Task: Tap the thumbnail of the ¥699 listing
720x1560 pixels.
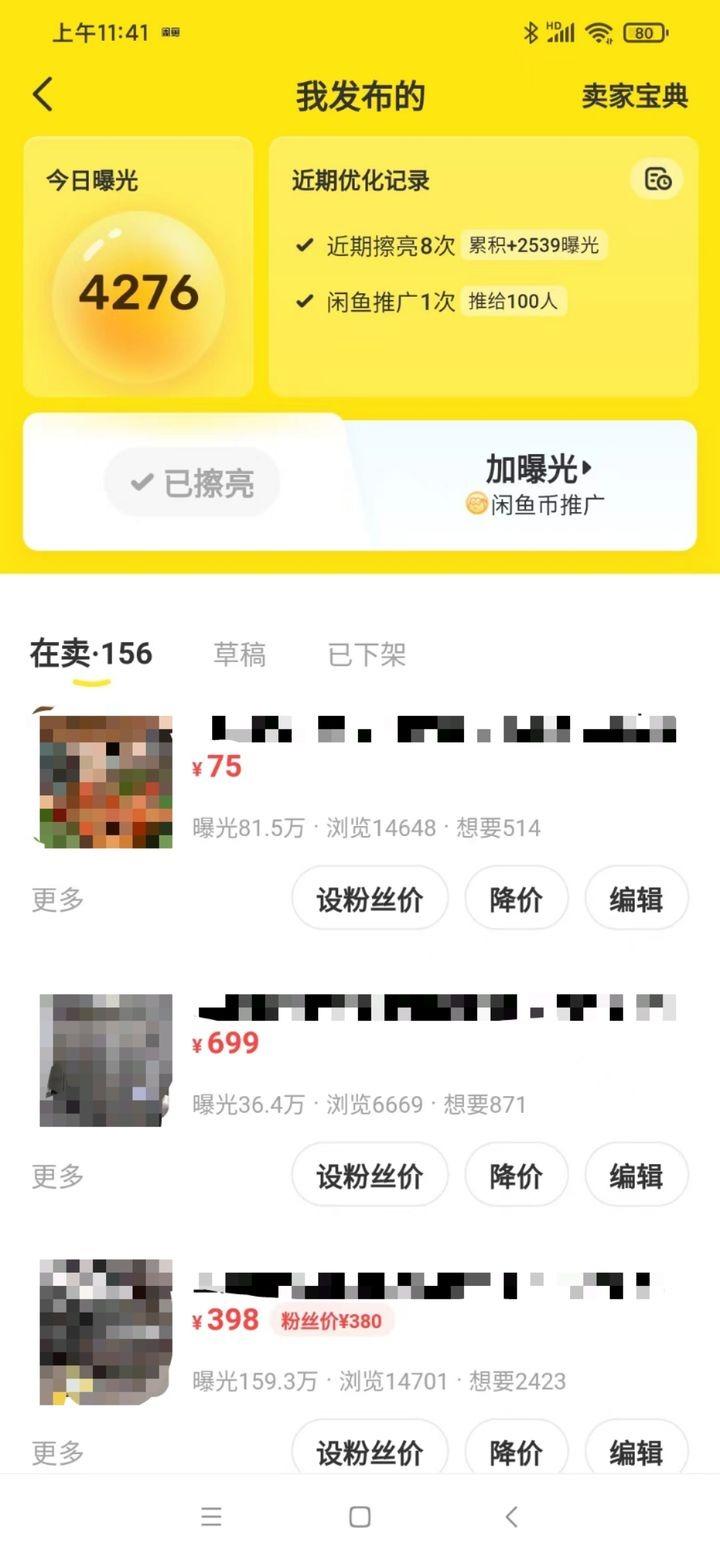Action: 104,1057
